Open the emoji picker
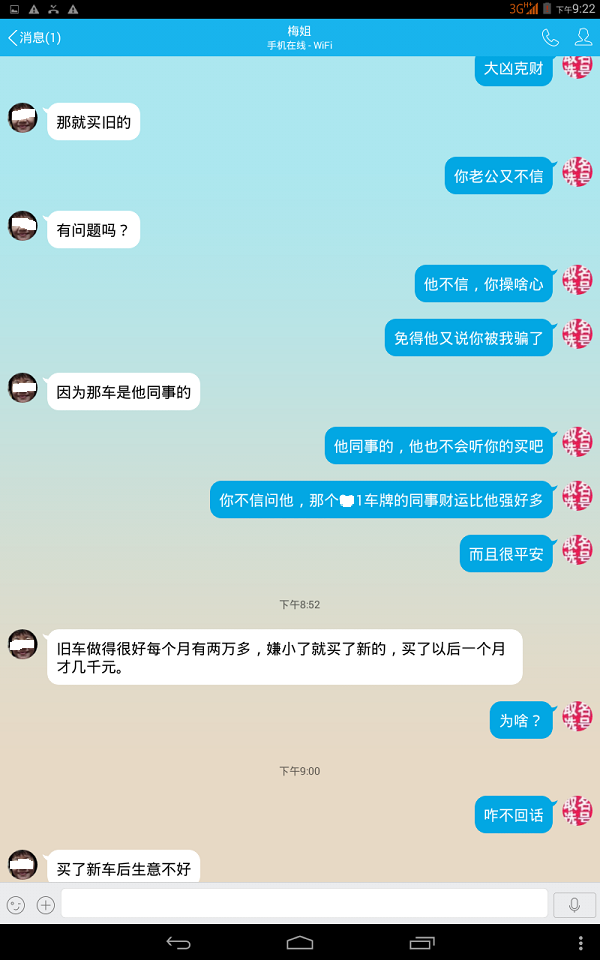 click(x=16, y=904)
